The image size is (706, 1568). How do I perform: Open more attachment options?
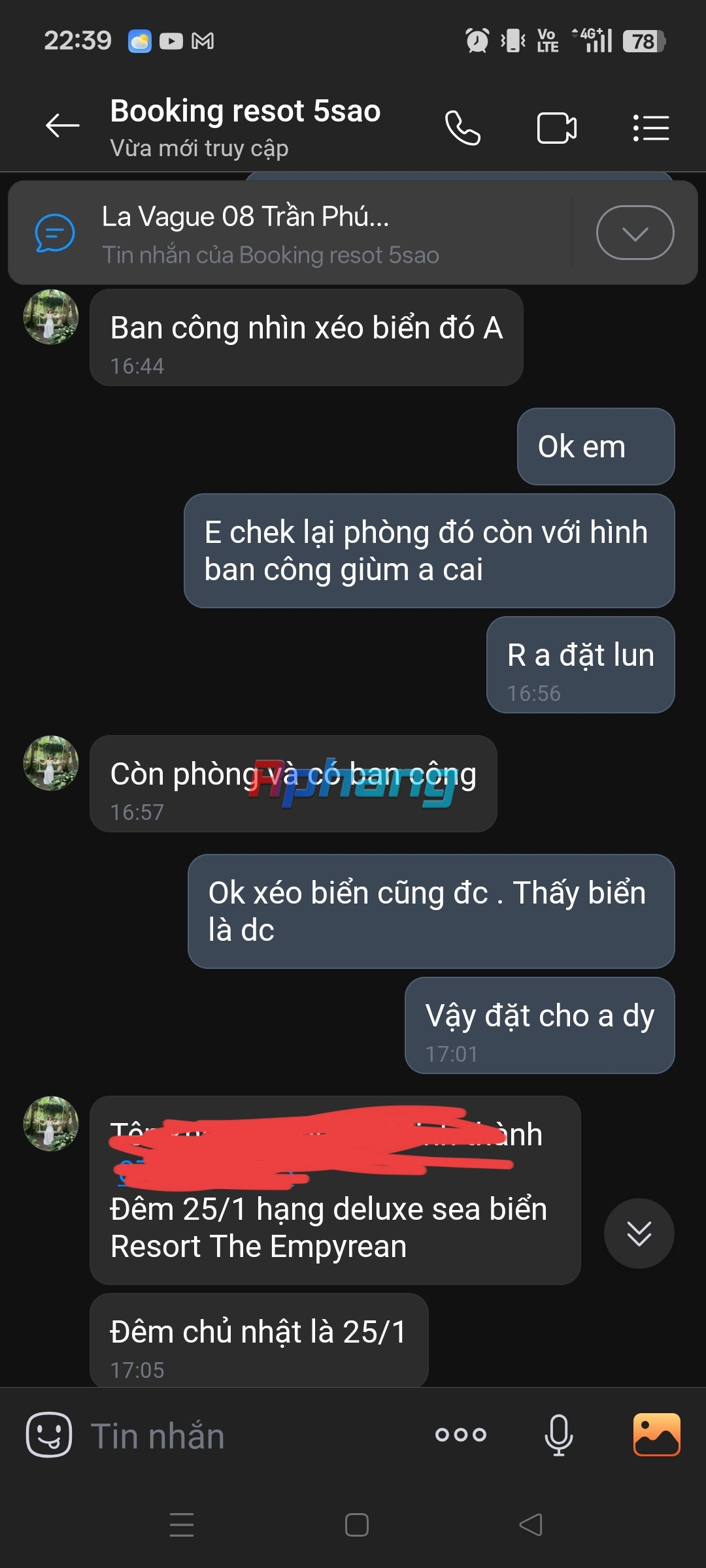tap(461, 1435)
